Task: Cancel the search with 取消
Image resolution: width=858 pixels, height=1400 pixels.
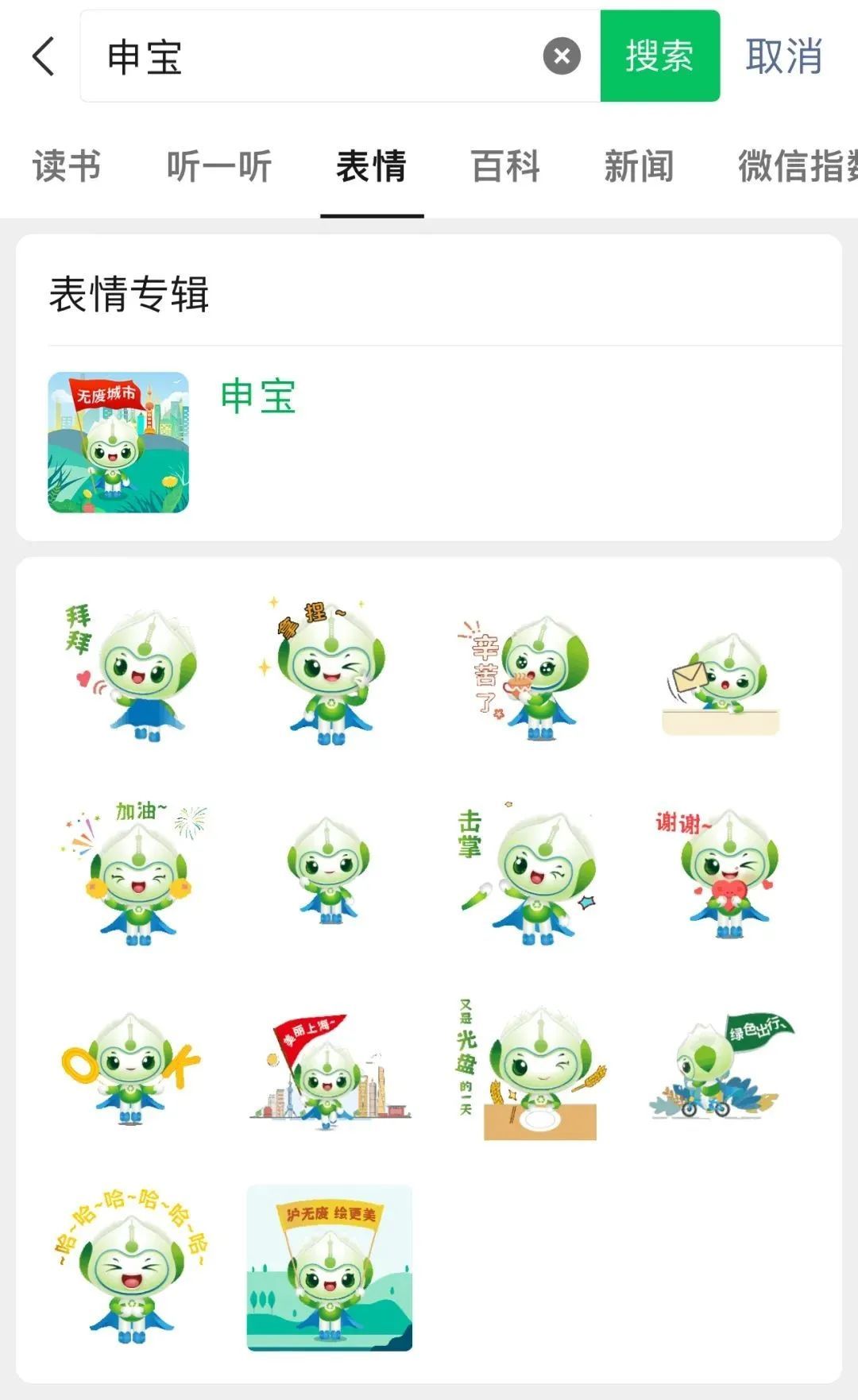Action: [x=783, y=56]
